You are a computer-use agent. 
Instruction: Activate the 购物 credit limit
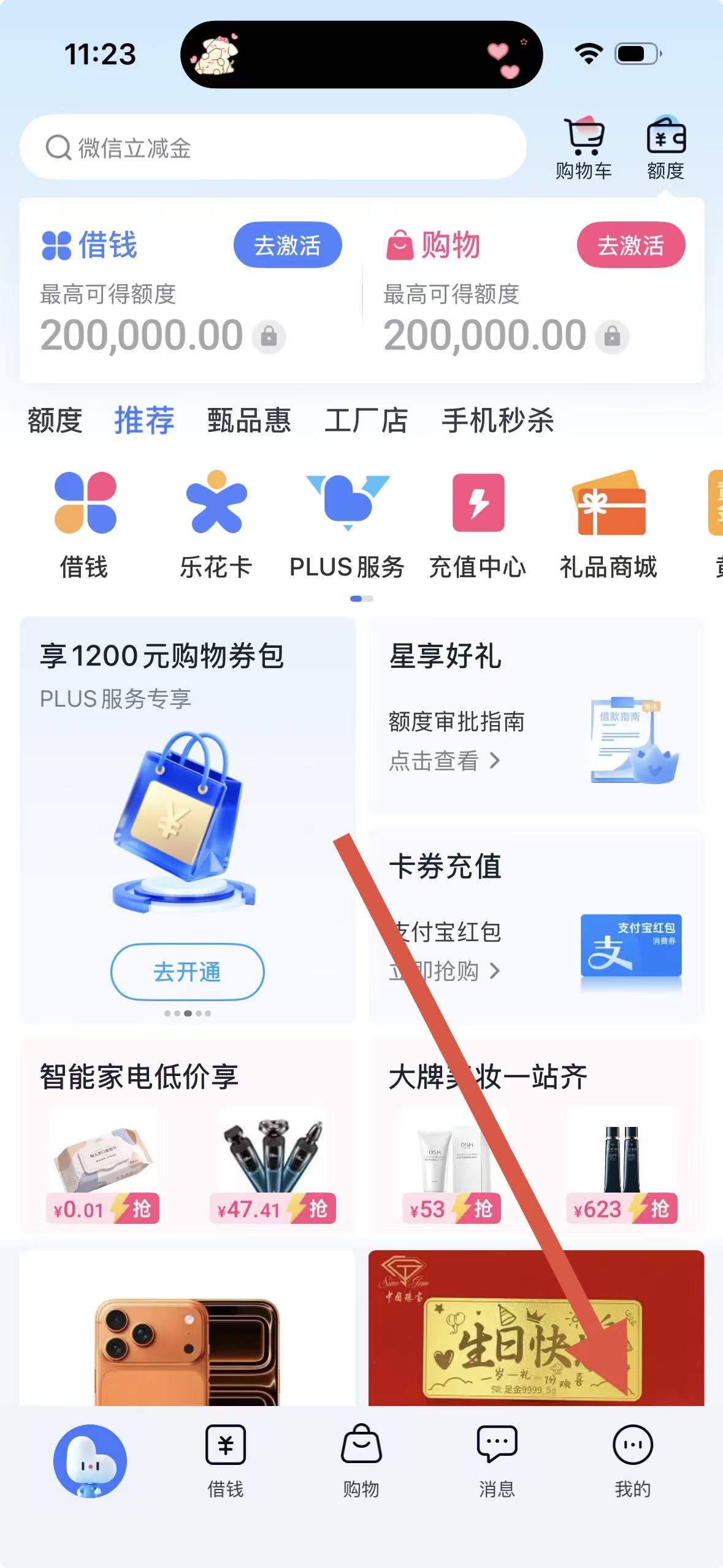coord(630,245)
